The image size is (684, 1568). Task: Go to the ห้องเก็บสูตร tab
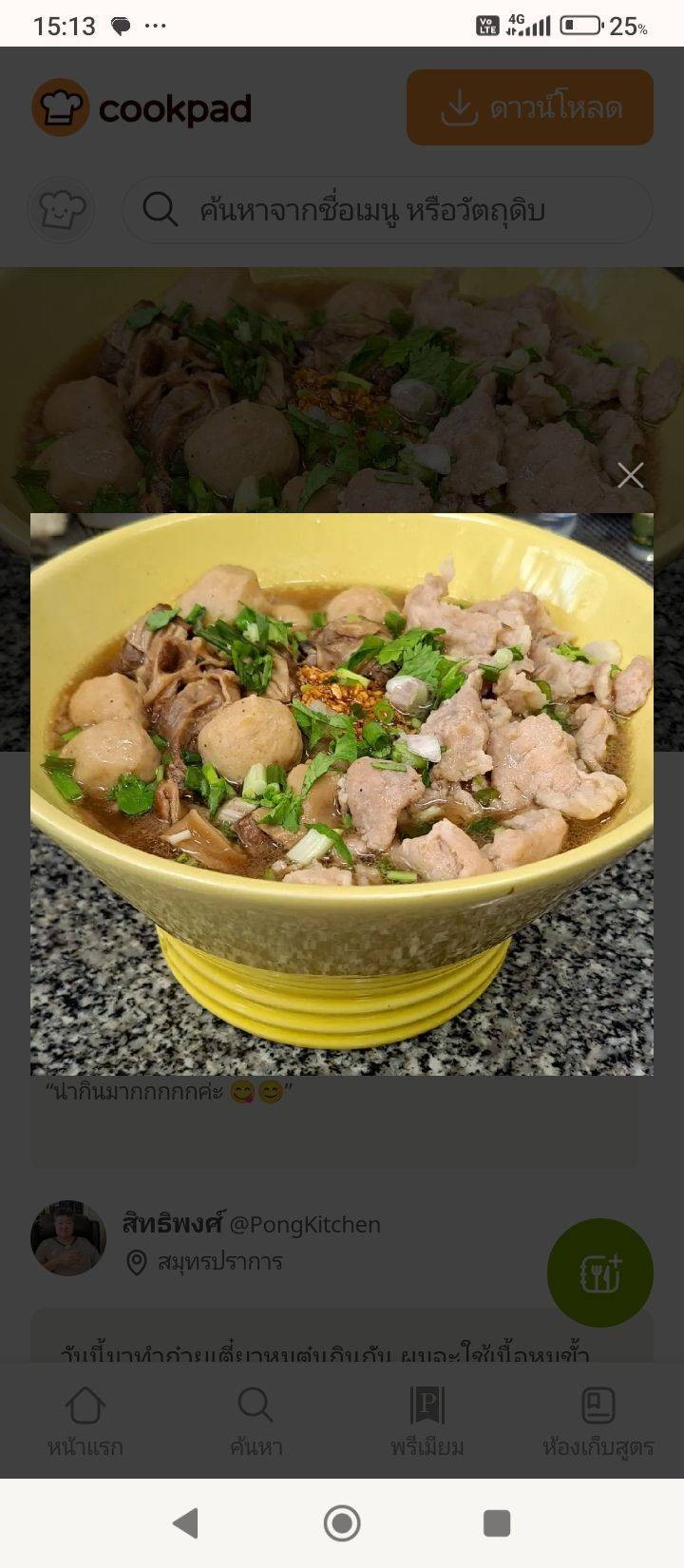point(598,1421)
